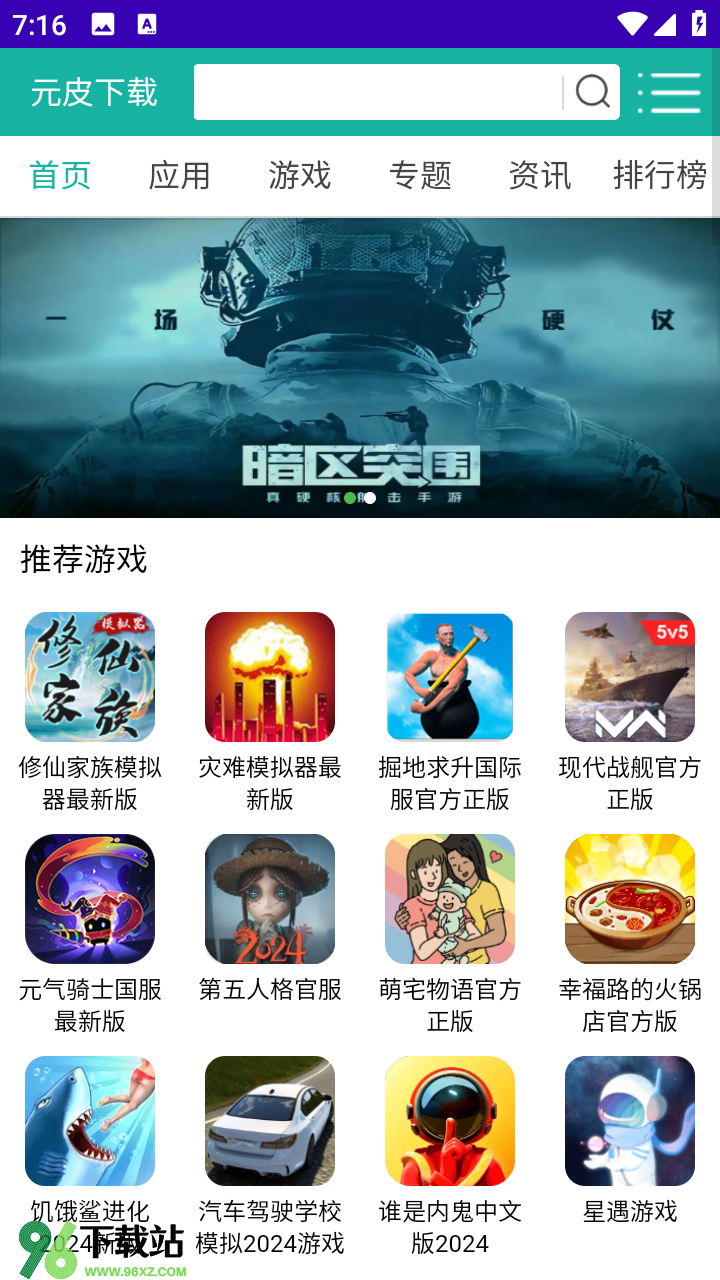Open 元气骑士国服最新版 game

90,899
